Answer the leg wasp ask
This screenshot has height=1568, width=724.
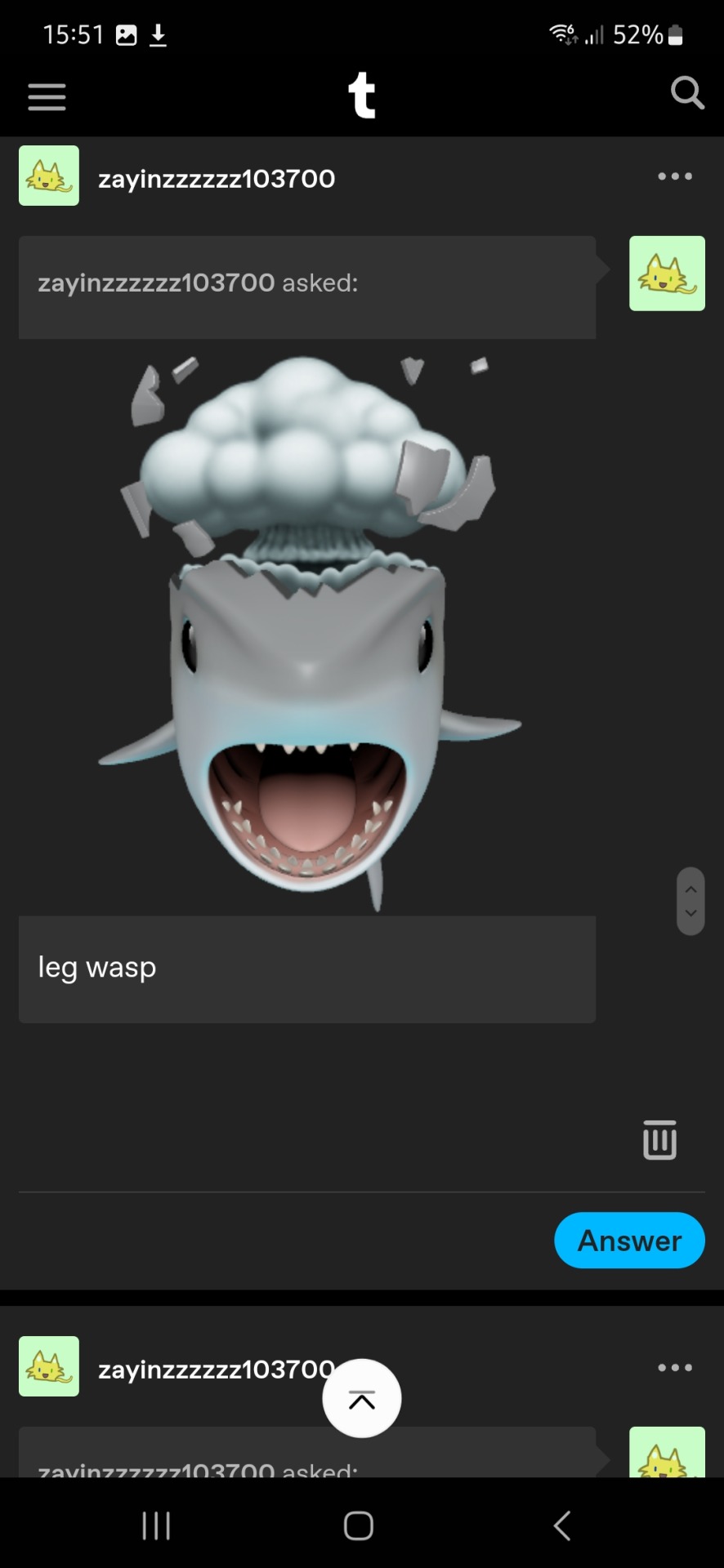coord(629,1241)
